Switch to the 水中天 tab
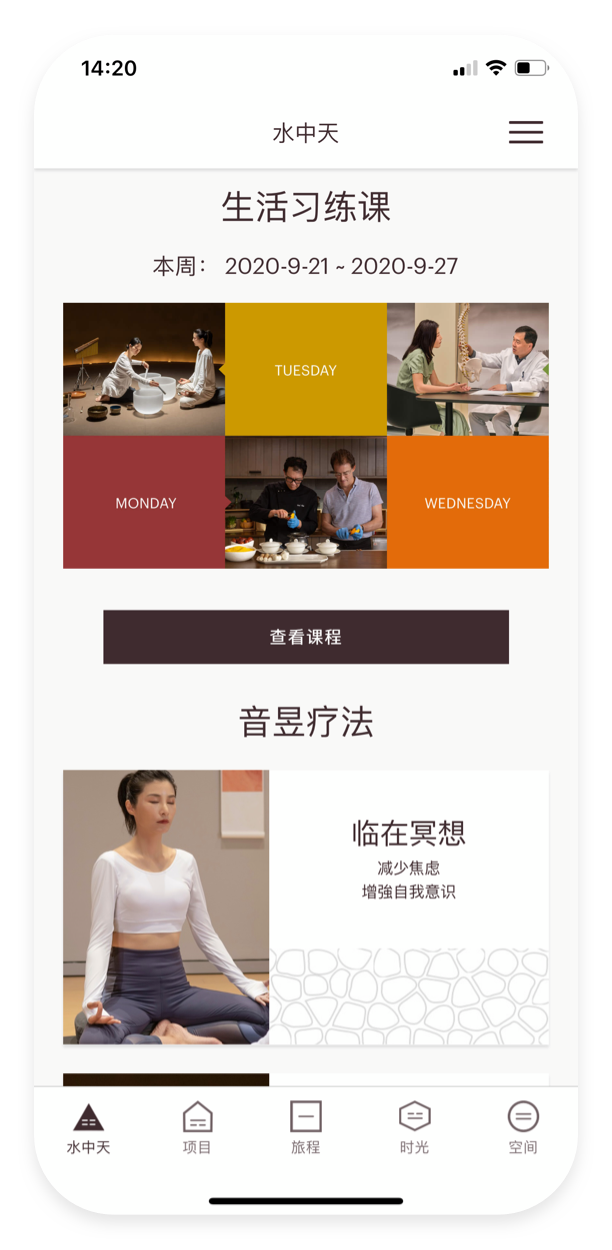 point(89,1128)
